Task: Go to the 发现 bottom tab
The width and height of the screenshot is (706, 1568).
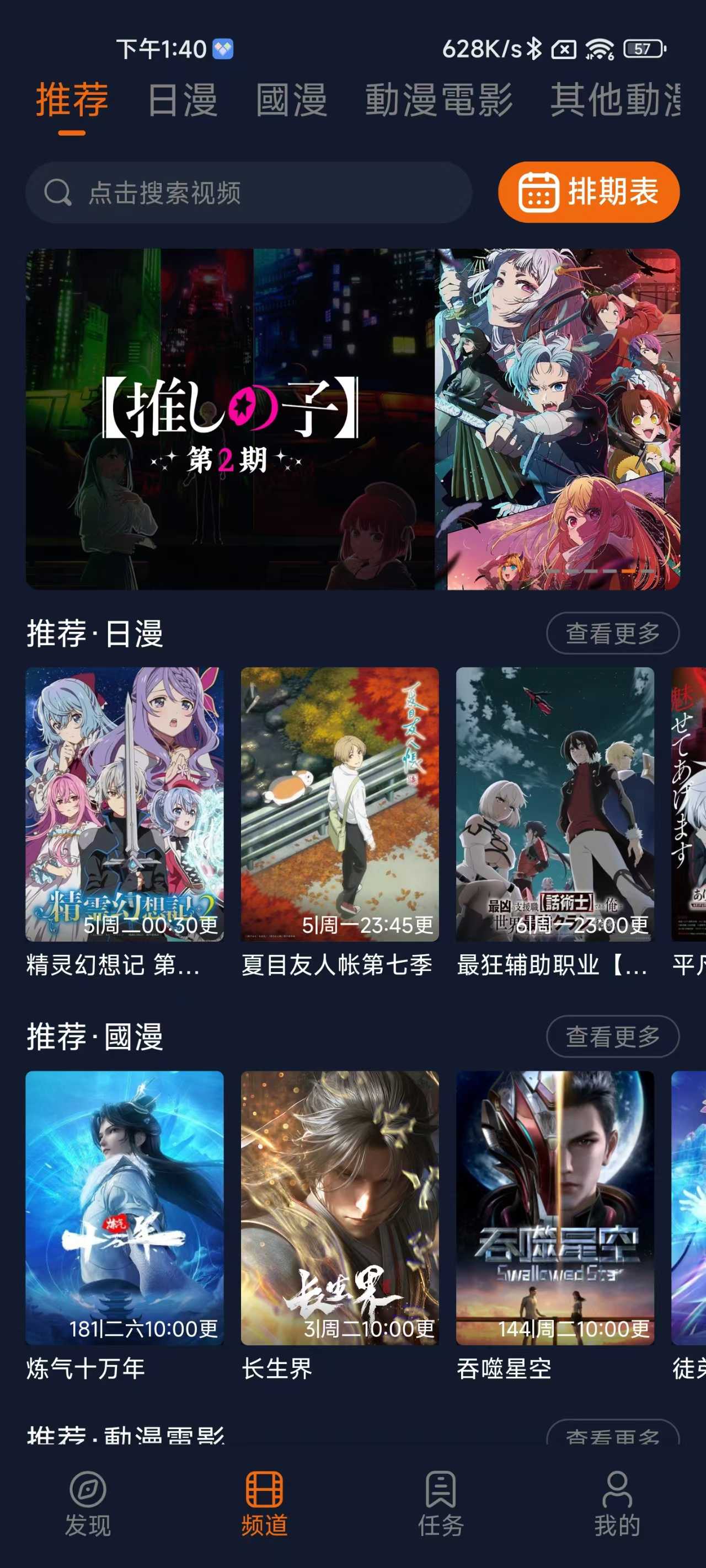Action: coord(88,1503)
